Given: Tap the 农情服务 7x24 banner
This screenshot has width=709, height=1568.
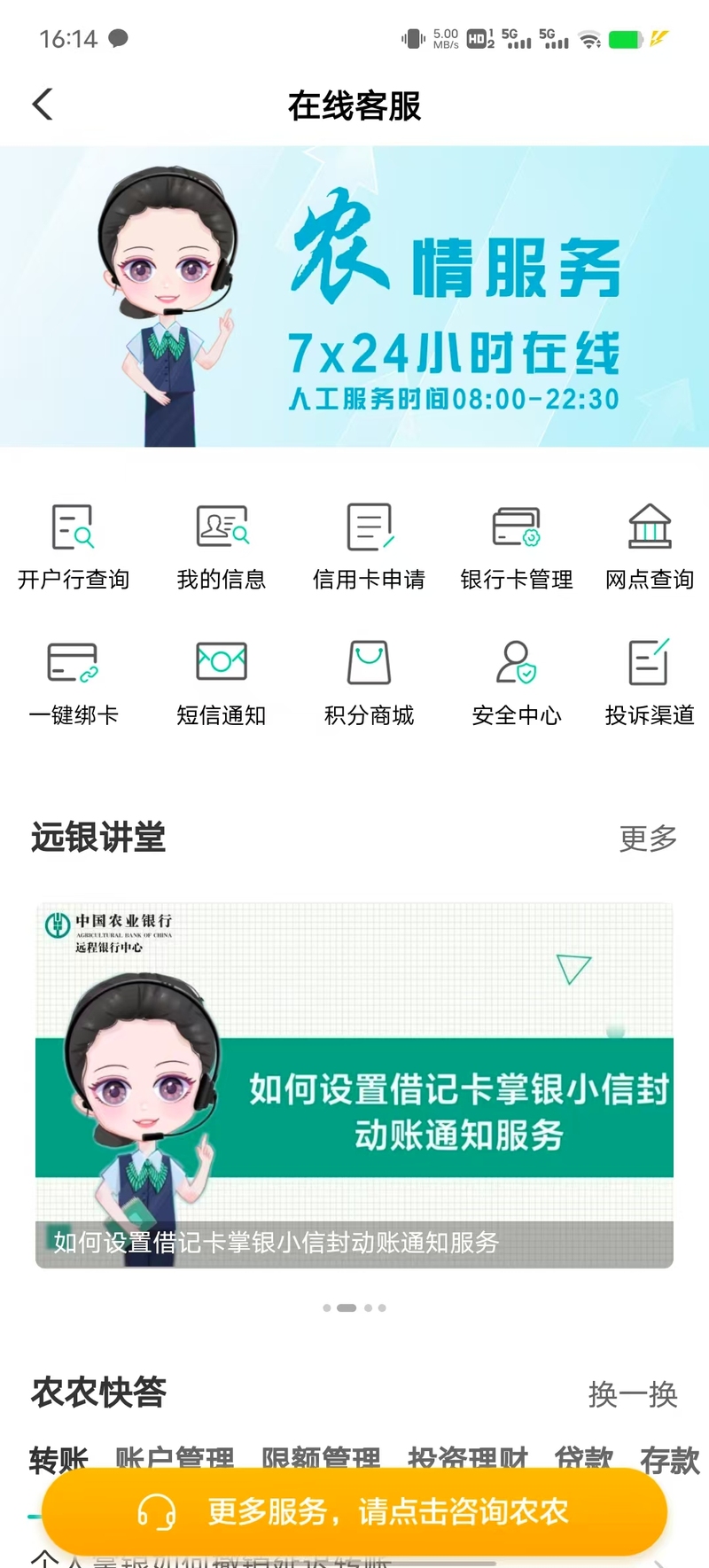Looking at the screenshot, I should pos(354,296).
